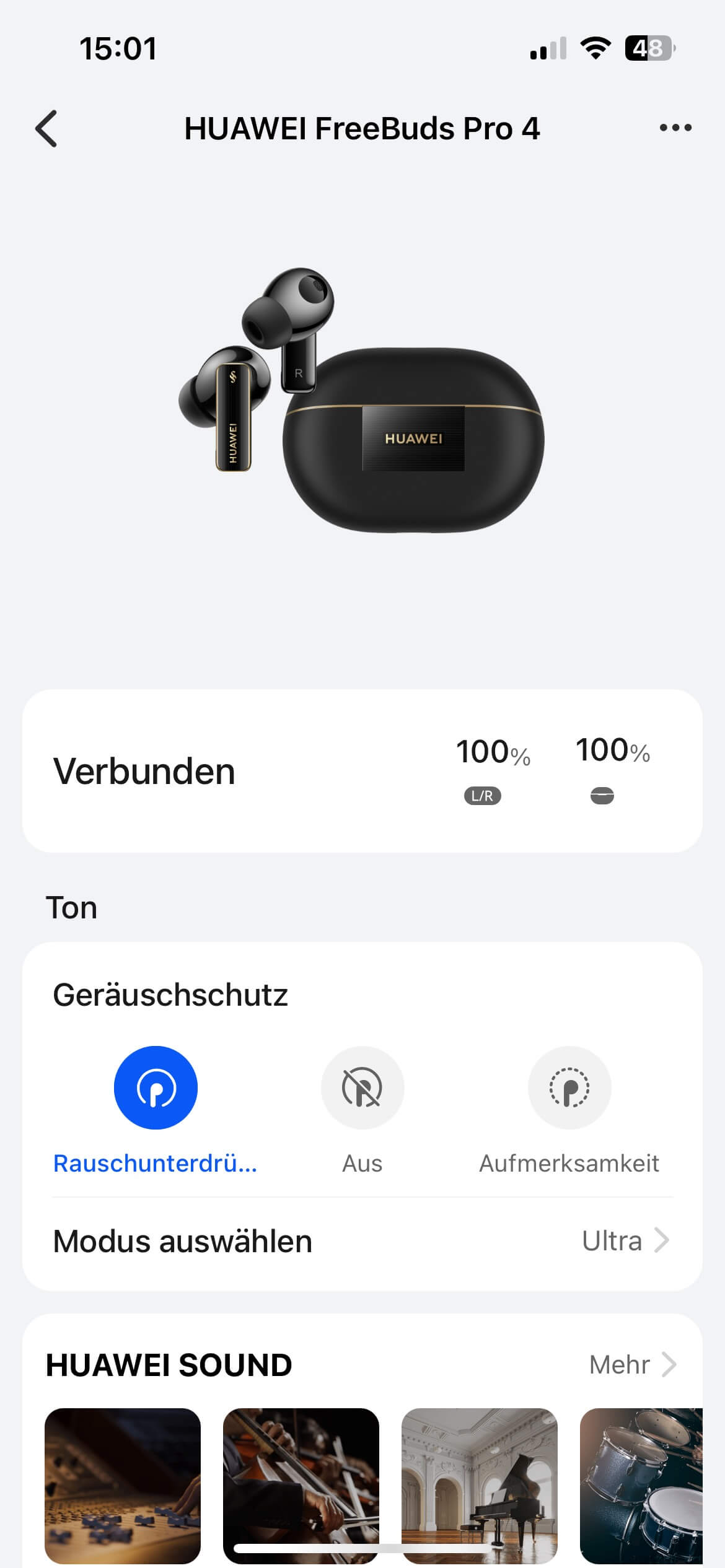Select Rauschunterdrückung noise cancelling mode
Viewport: 725px width, 1568px height.
coord(156,1088)
